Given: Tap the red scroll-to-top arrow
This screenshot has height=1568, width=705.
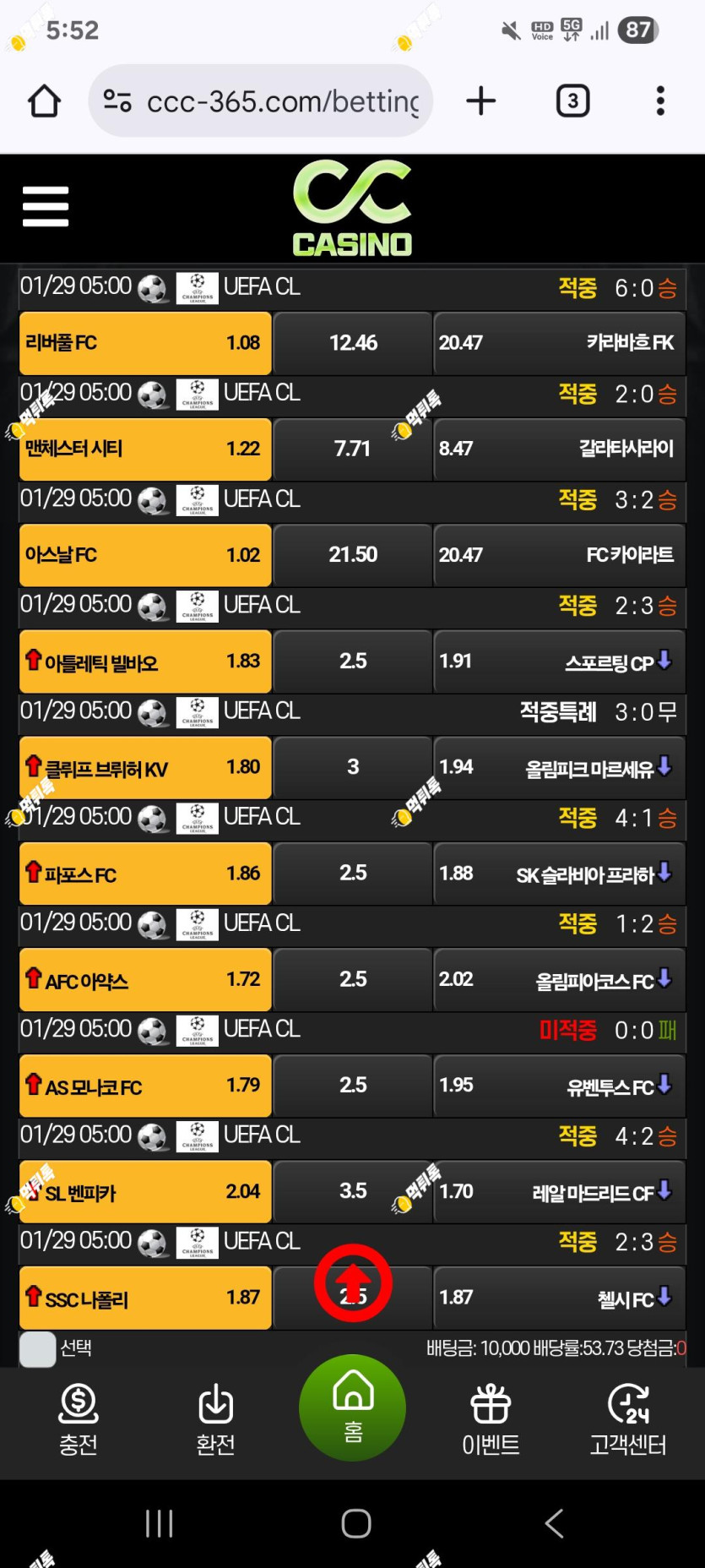Looking at the screenshot, I should click(353, 1282).
